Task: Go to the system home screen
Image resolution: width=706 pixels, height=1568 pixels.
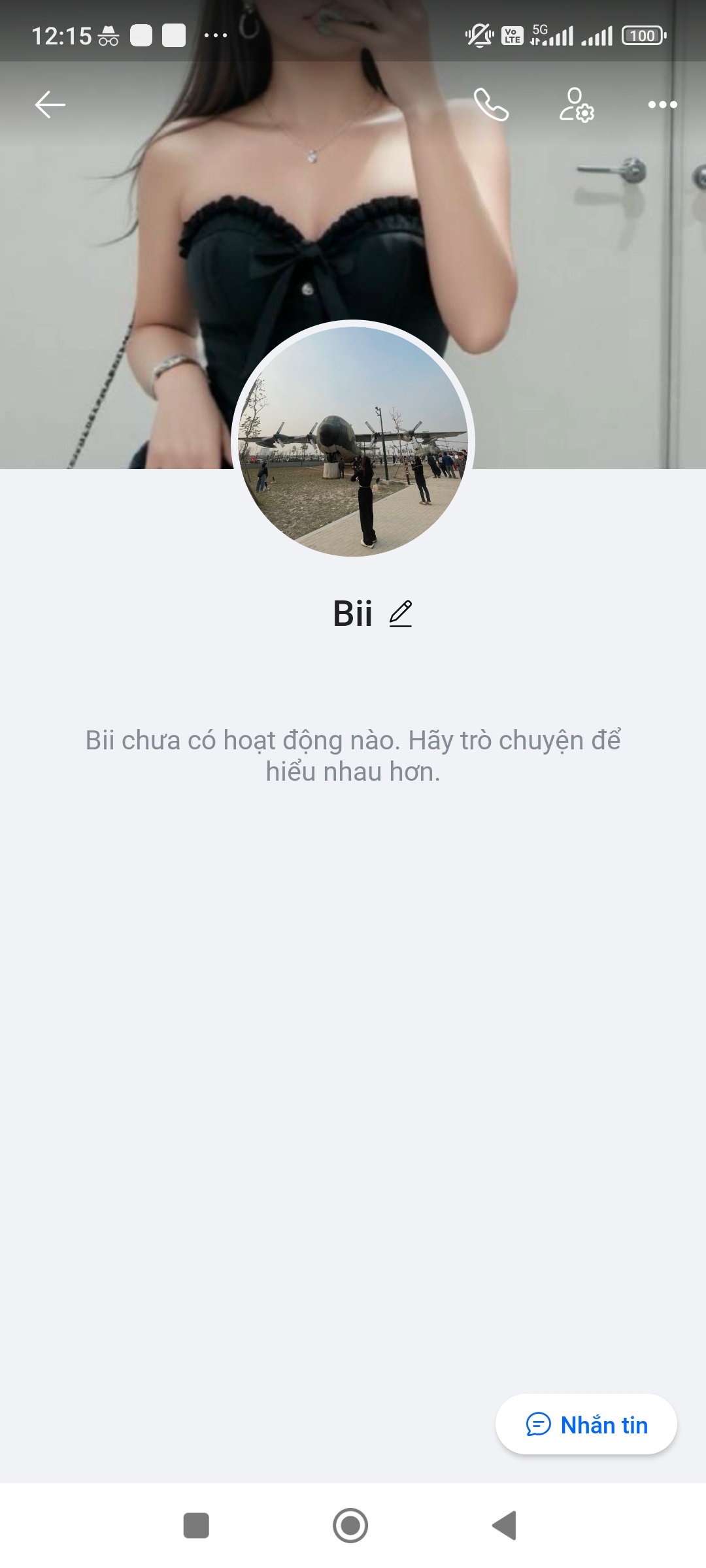Action: pos(350,1526)
